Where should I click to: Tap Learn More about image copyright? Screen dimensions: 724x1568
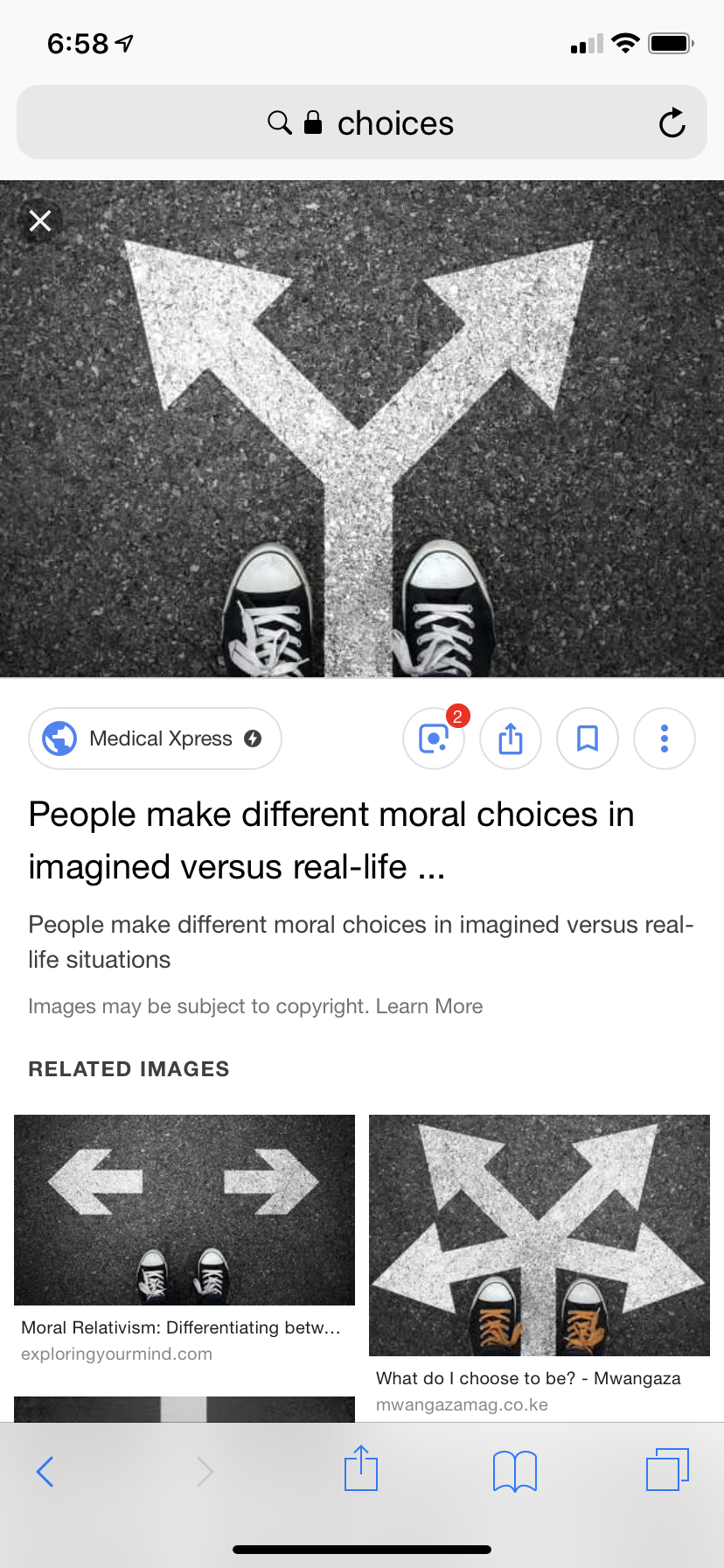429,1006
